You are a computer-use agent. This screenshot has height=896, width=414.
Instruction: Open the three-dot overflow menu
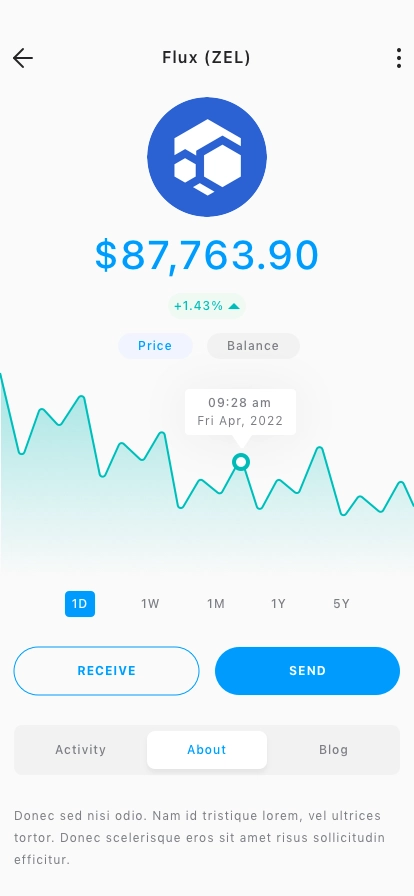click(x=399, y=58)
